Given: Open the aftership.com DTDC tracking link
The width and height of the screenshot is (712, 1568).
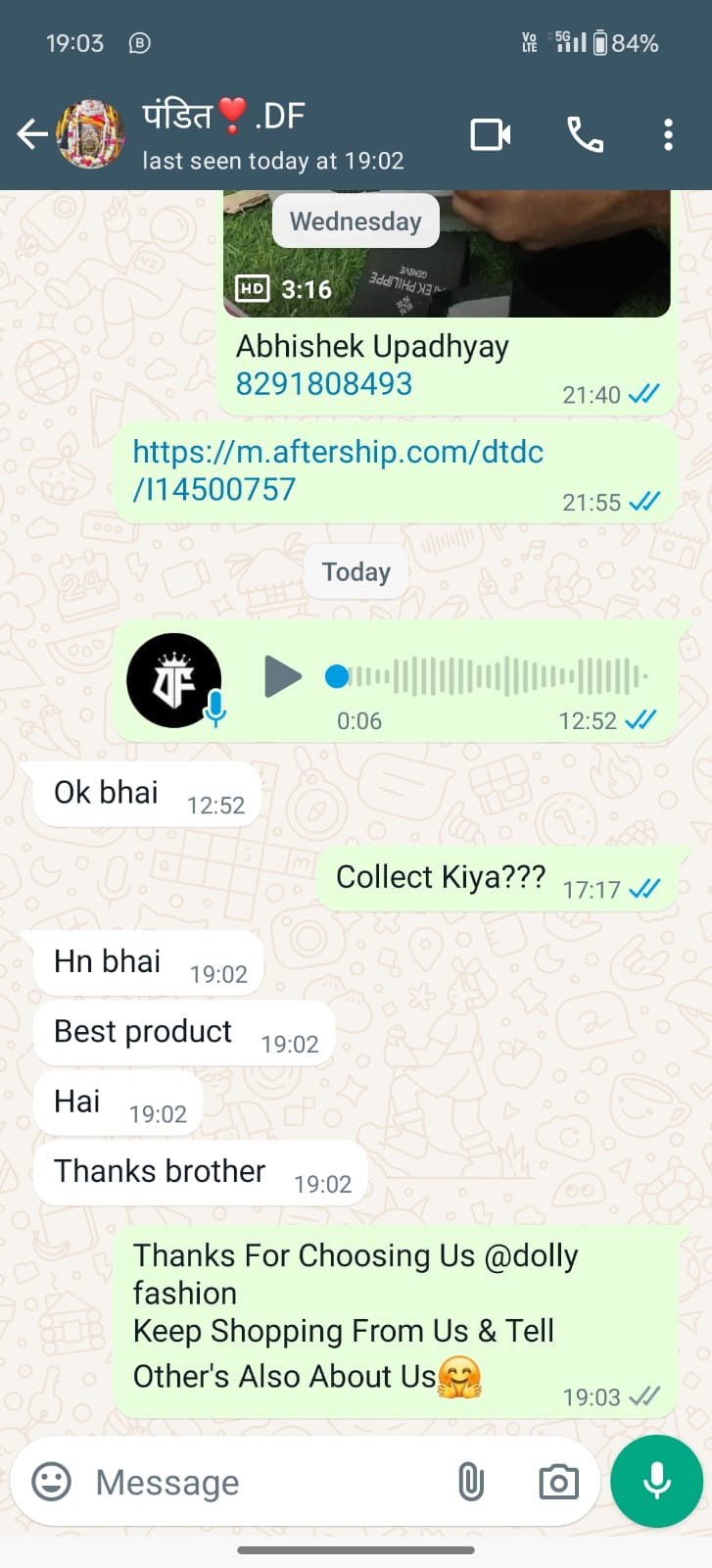Looking at the screenshot, I should tap(337, 470).
